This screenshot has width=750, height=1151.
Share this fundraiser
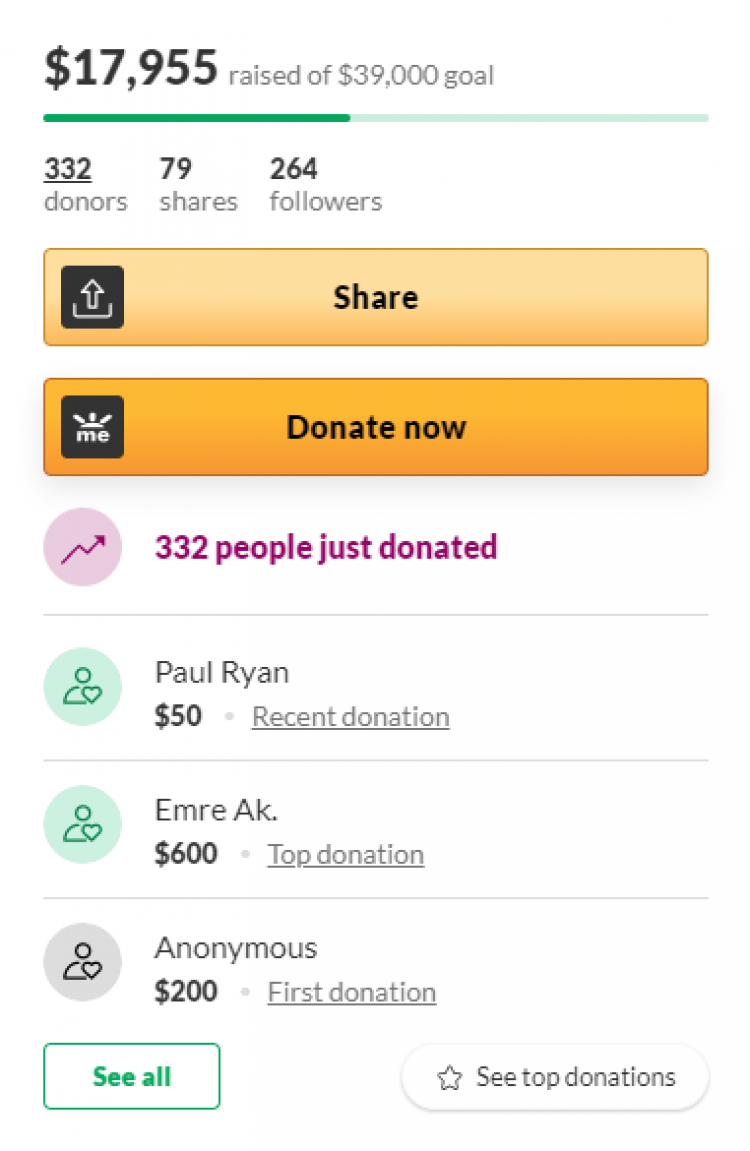pos(375,297)
